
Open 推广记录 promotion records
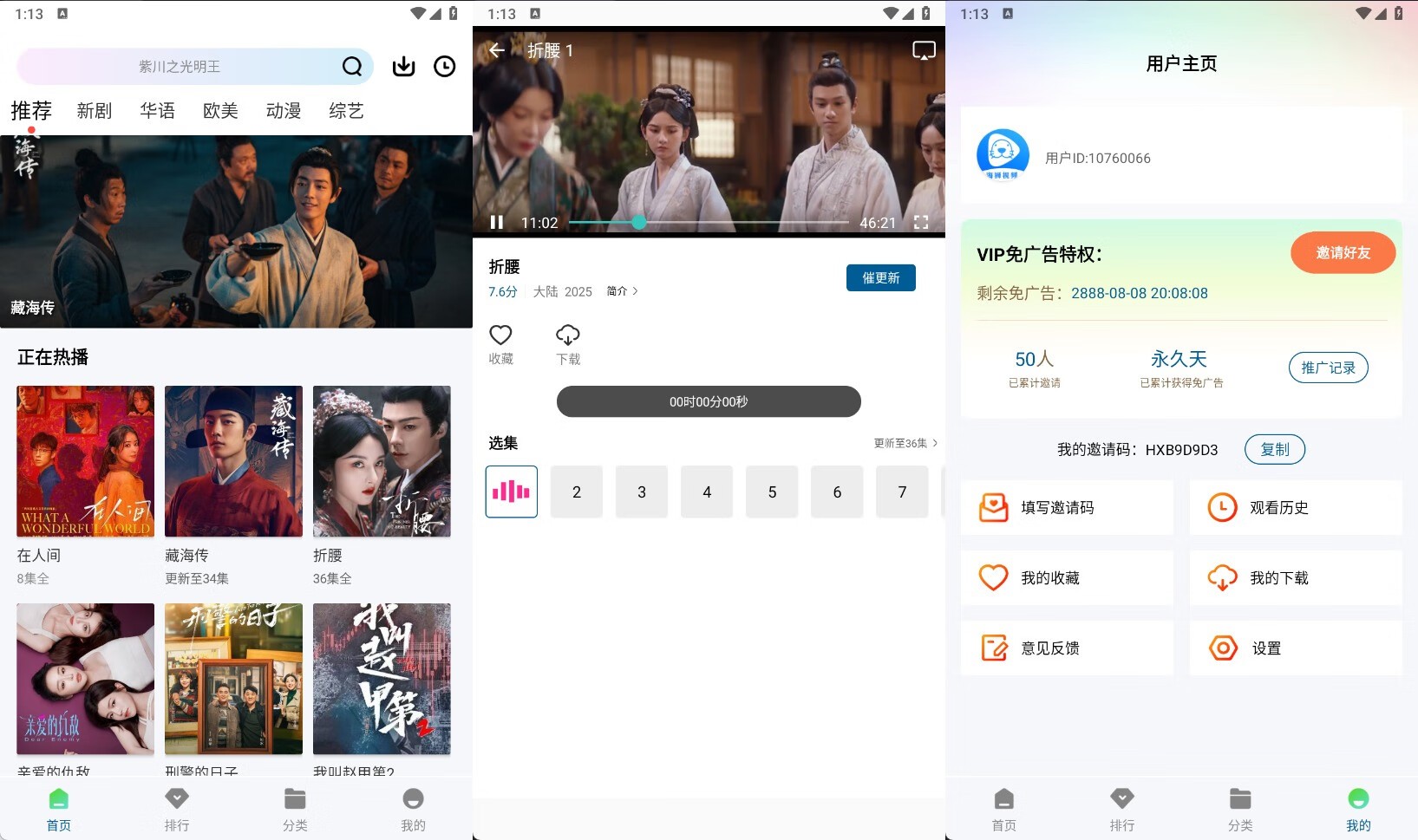point(1327,368)
